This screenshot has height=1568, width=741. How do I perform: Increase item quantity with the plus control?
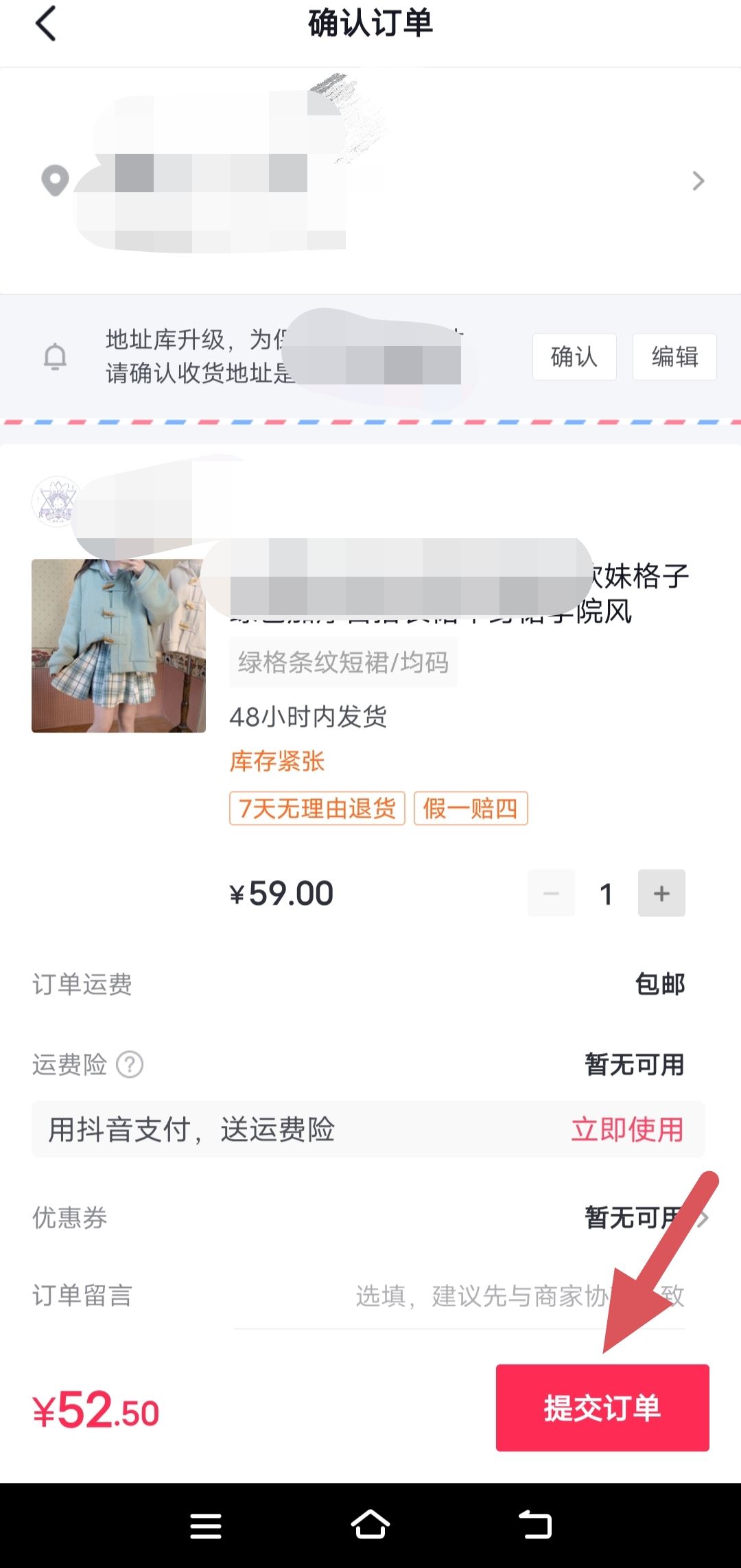661,893
